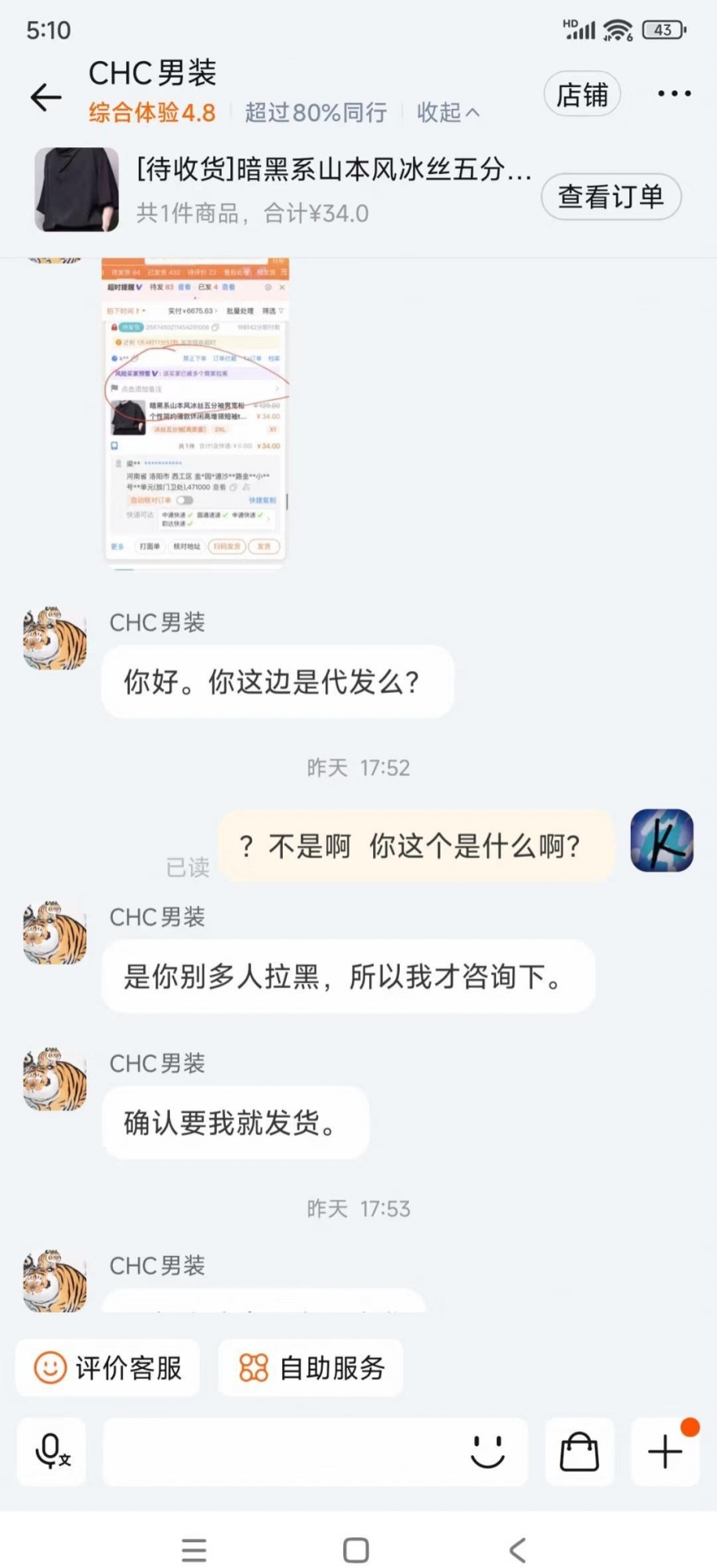Collapse the shop rating with 收起
The width and height of the screenshot is (717, 1568).
(447, 112)
